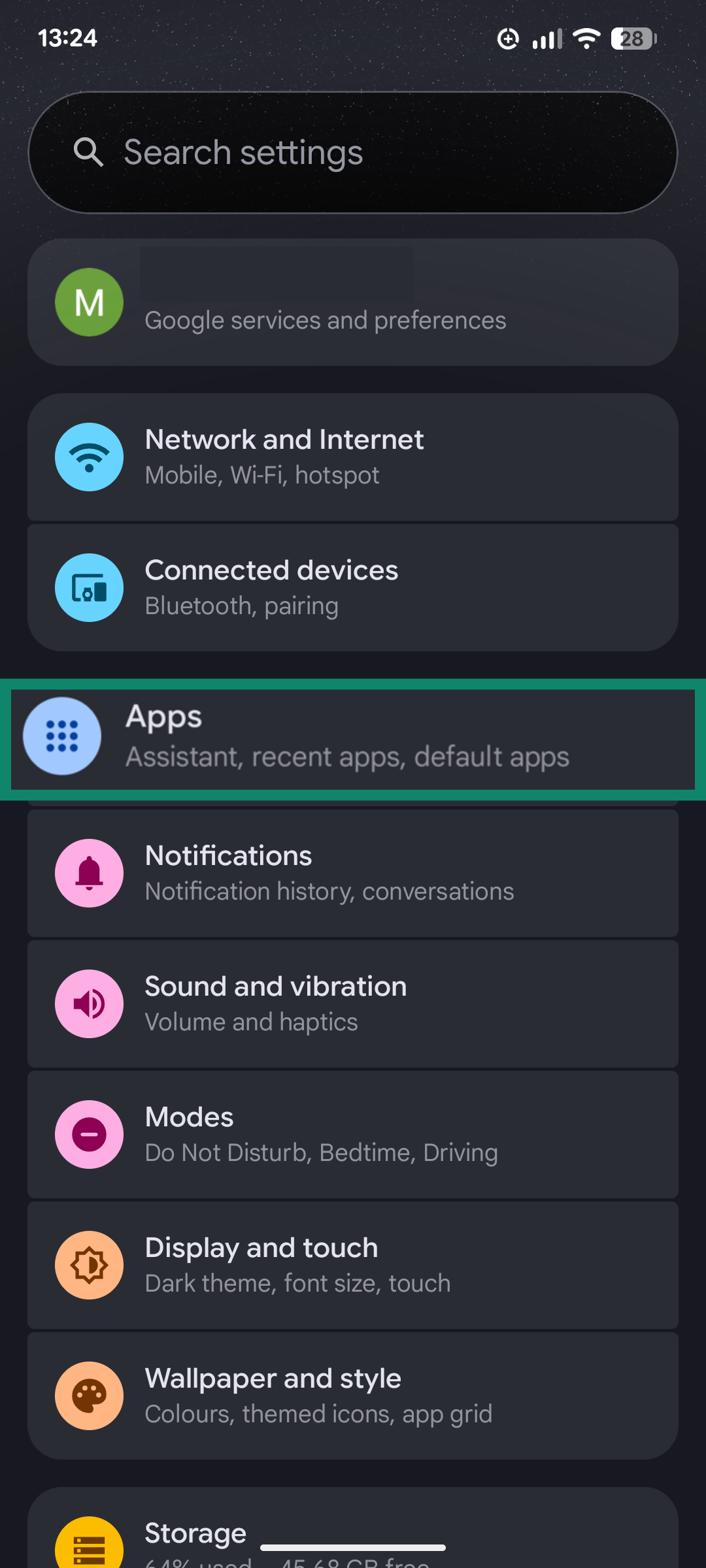This screenshot has height=1568, width=706.
Task: Tap the yellow Storage icon
Action: (x=89, y=1542)
